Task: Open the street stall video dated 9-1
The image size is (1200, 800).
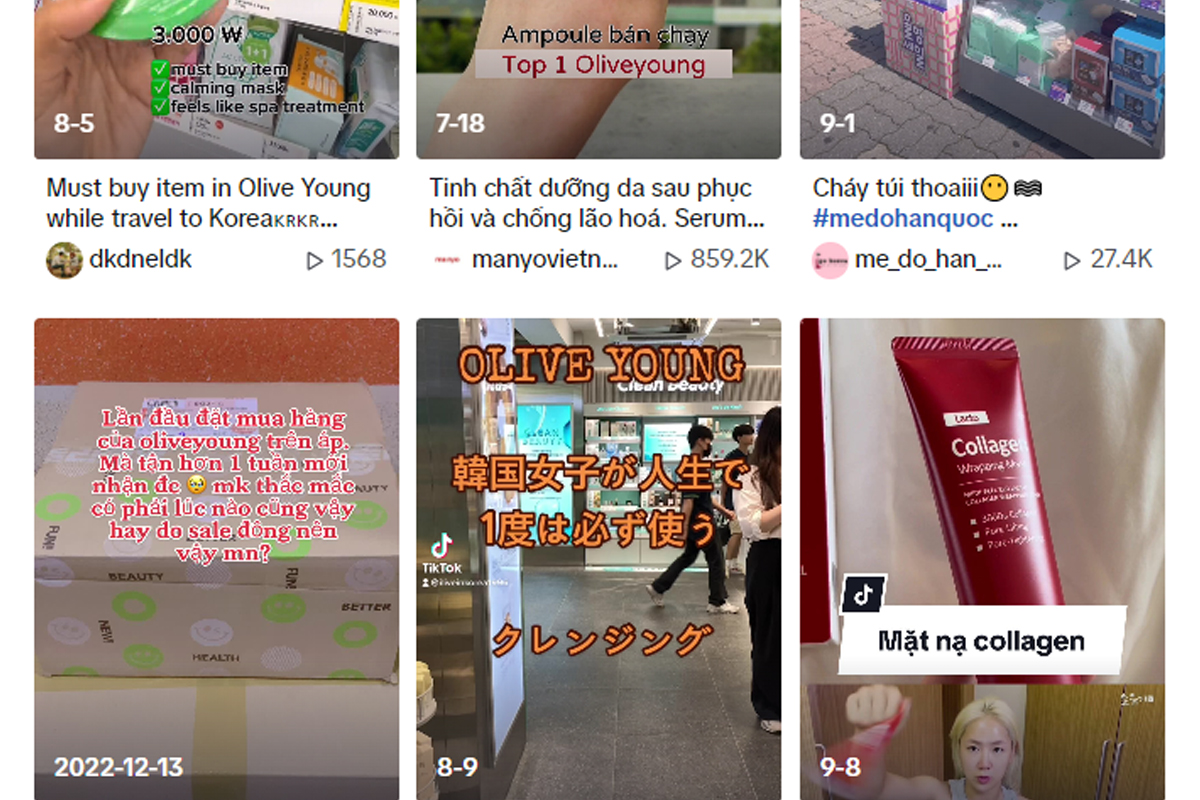Action: click(x=982, y=78)
